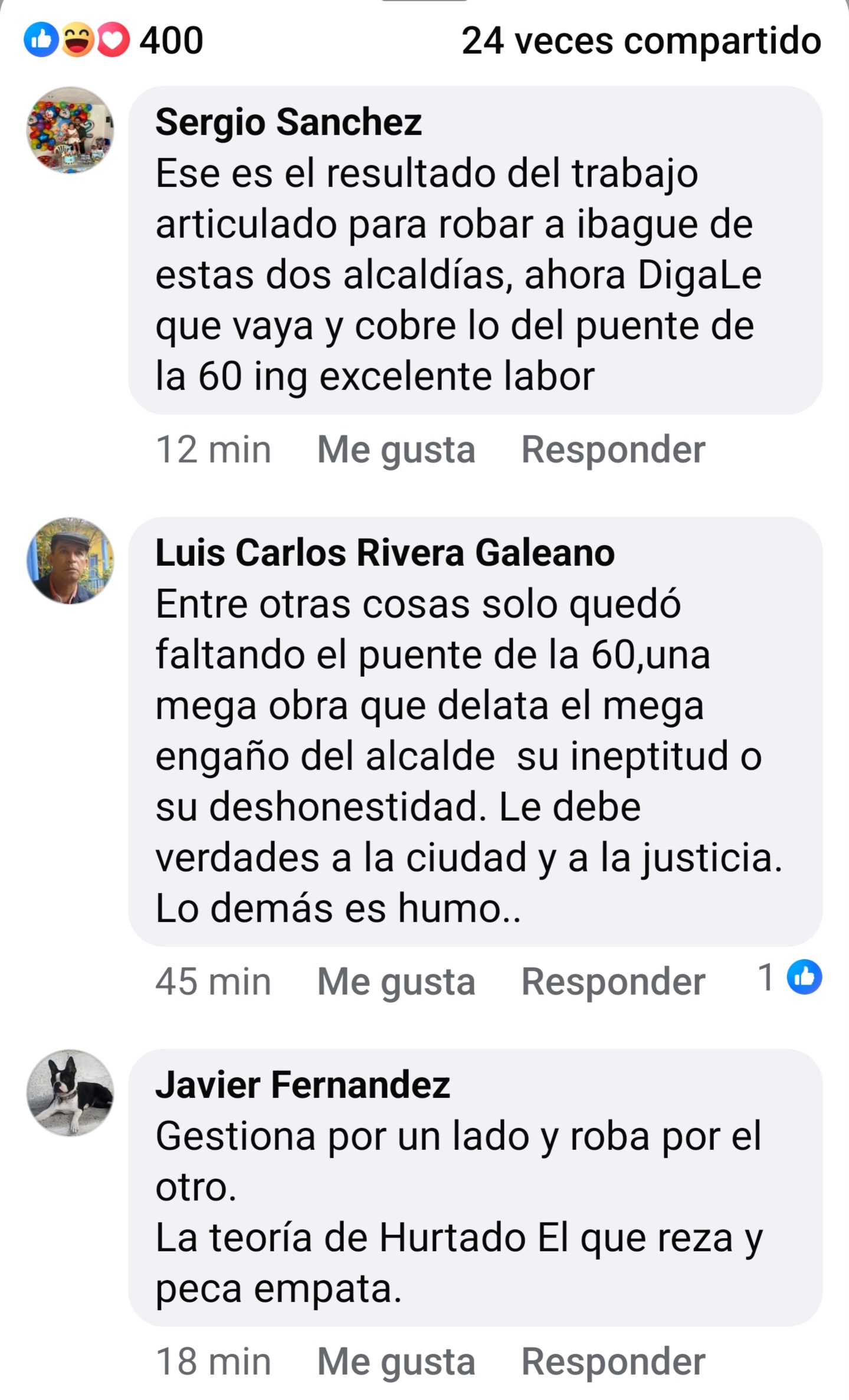
Task: Reply to Luis Carlos Rivera Galeano's comment
Action: pyautogui.click(x=613, y=982)
